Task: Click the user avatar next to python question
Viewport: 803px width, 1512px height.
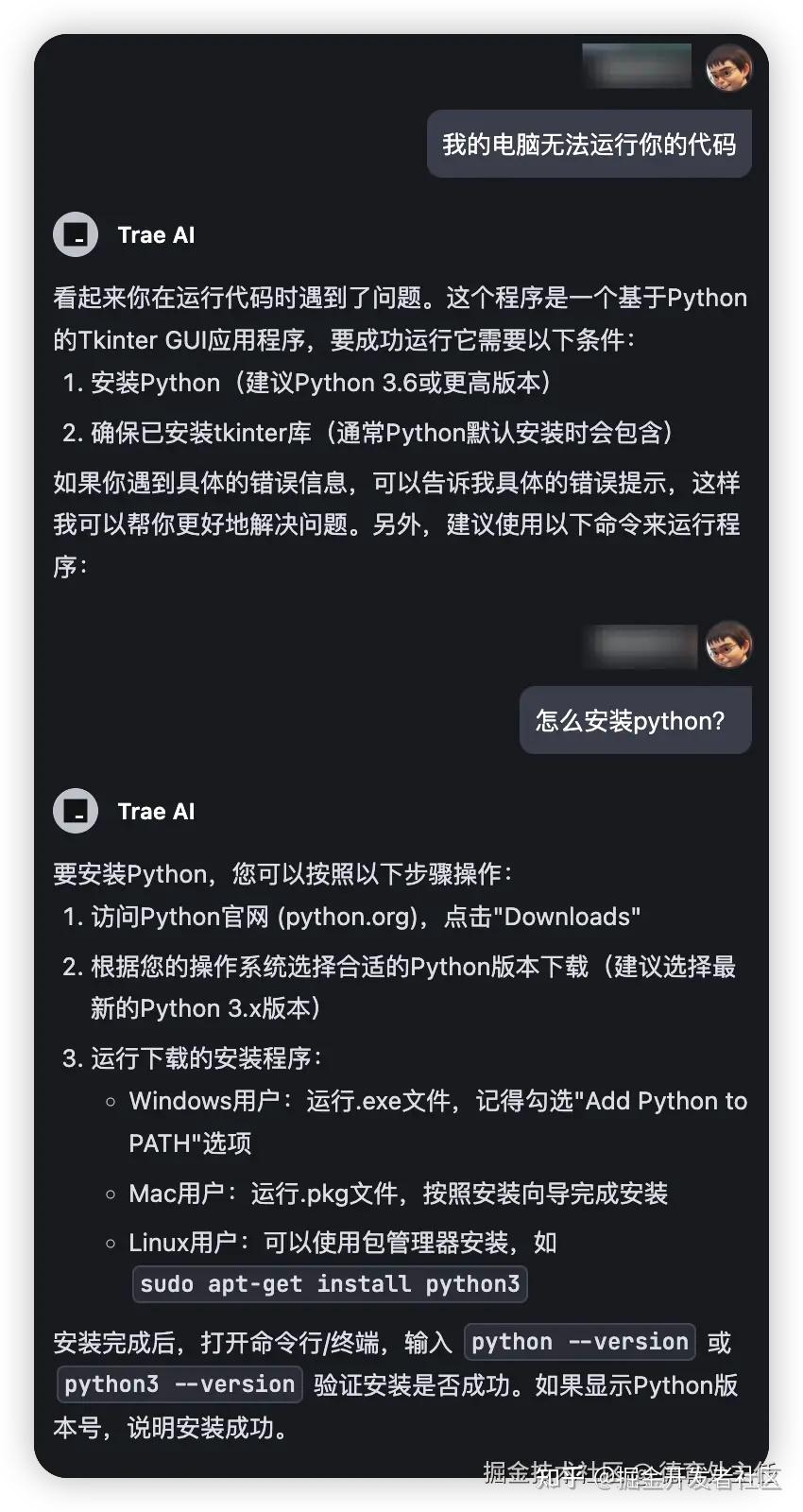Action: [729, 645]
